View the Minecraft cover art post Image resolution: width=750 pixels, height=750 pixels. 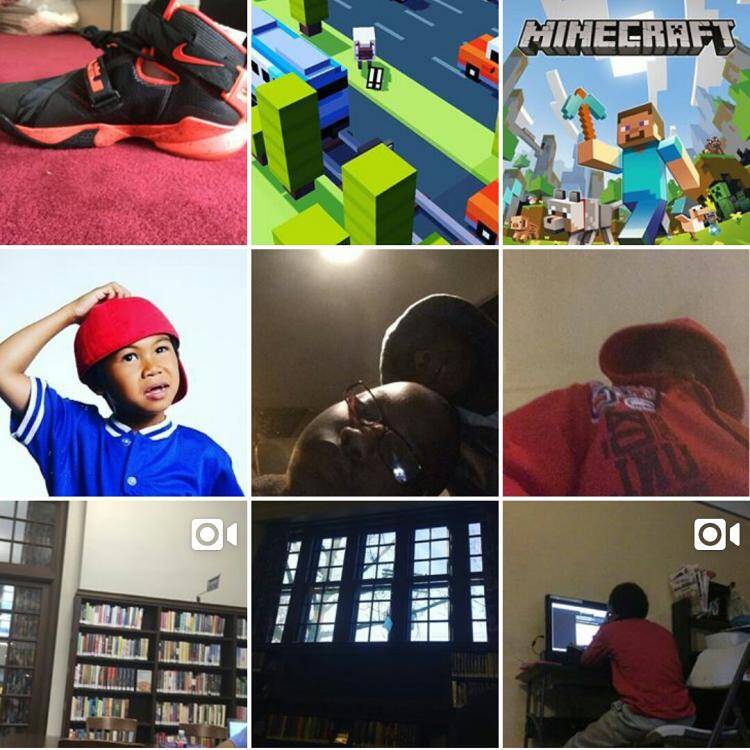(626, 121)
